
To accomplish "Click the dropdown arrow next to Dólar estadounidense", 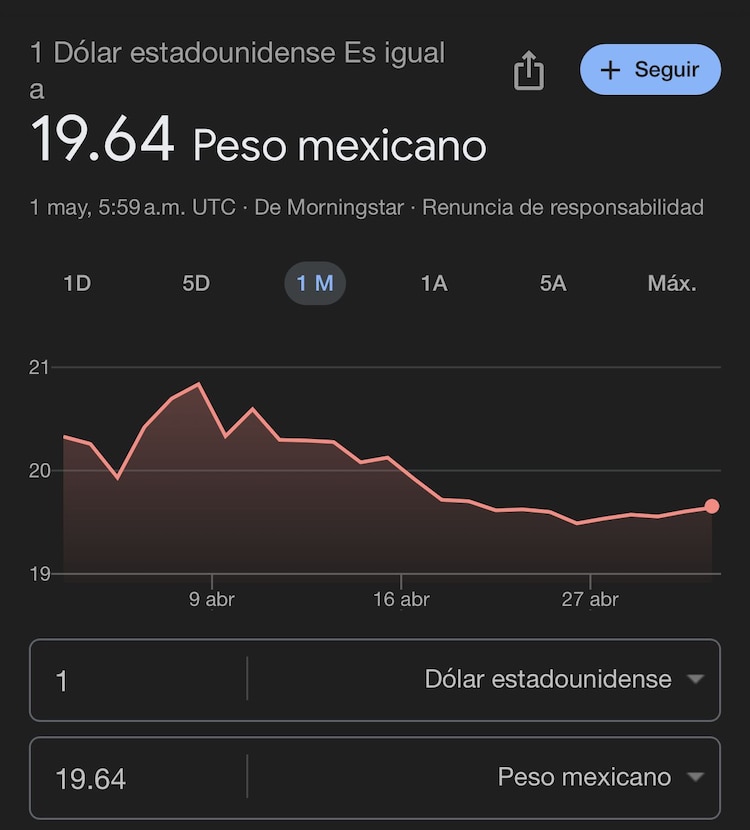I will point(696,680).
